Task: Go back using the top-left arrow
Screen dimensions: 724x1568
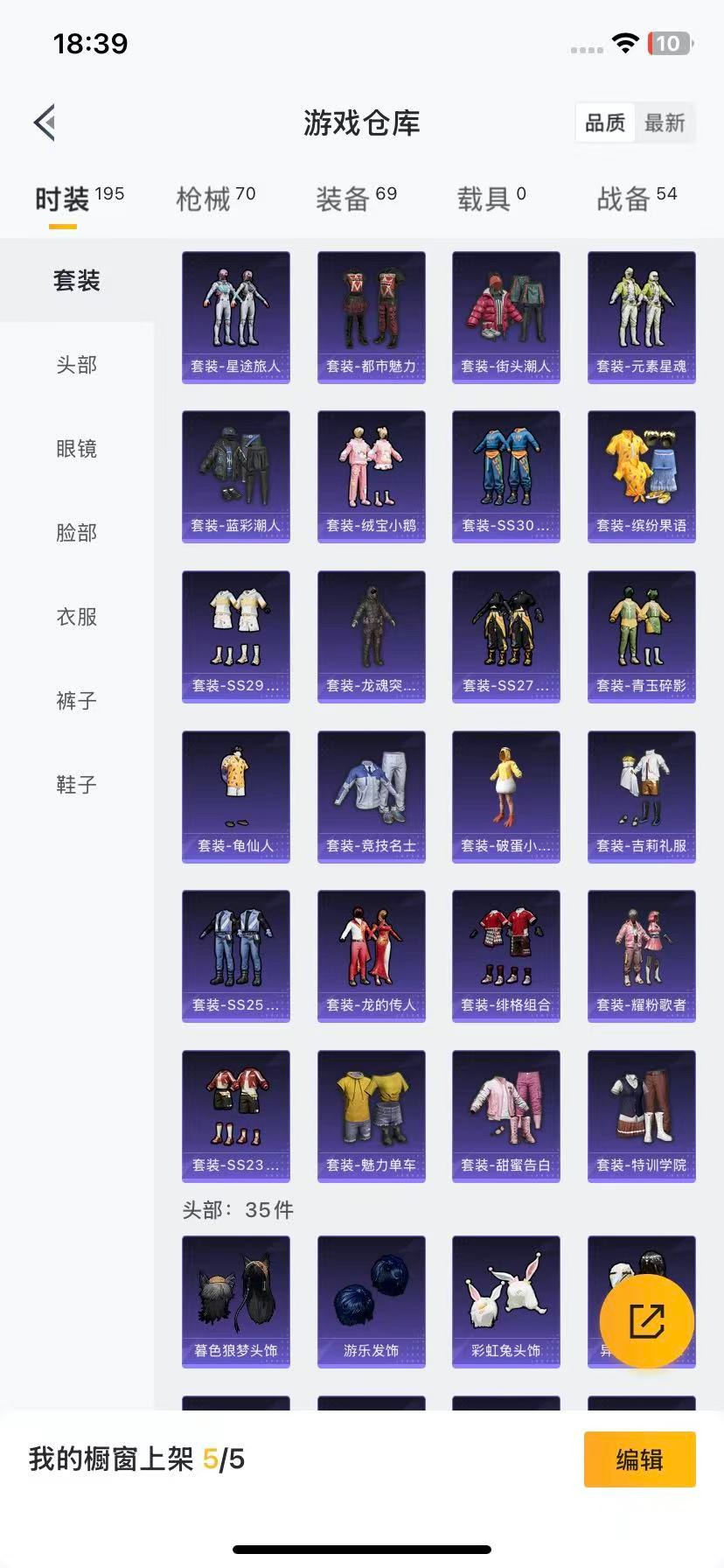Action: click(45, 122)
